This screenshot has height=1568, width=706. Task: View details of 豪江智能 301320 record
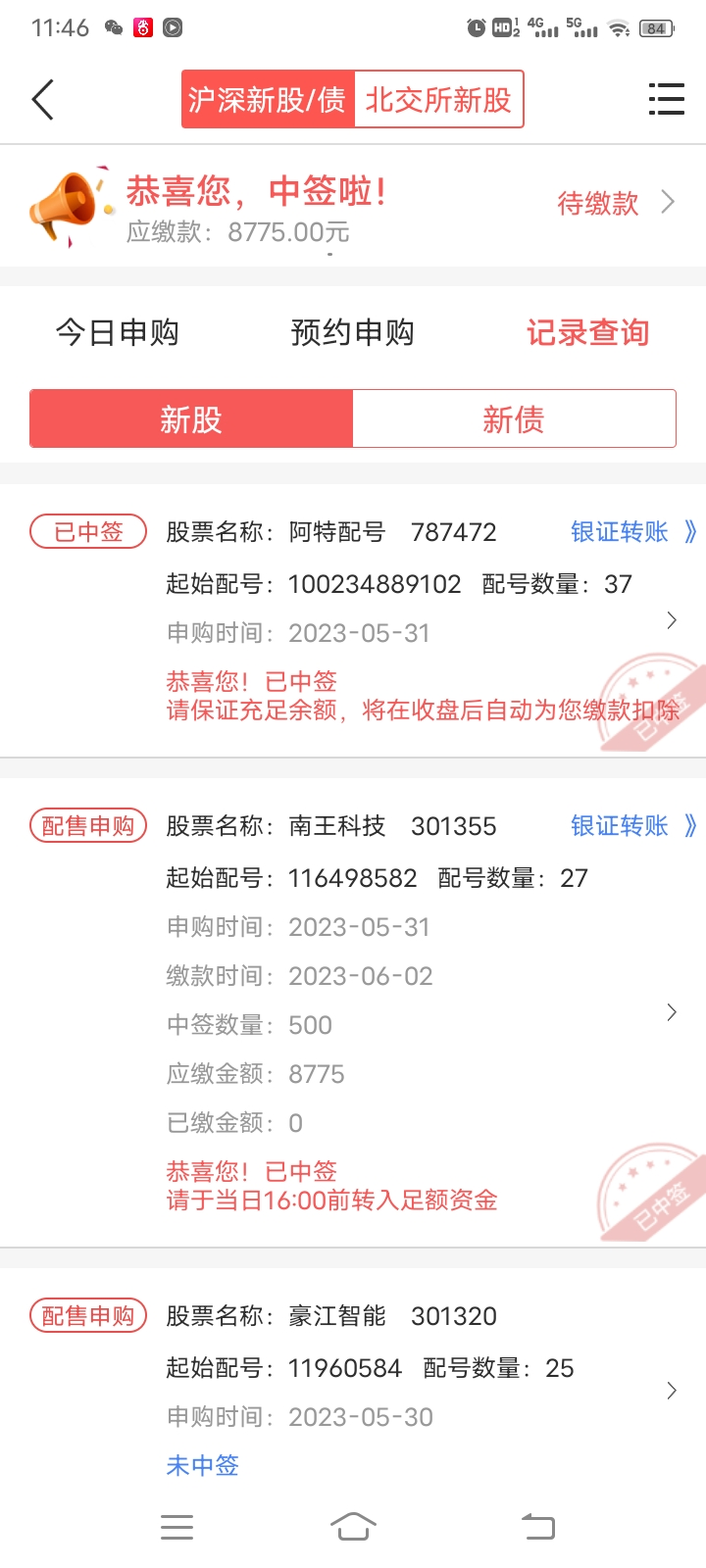pyautogui.click(x=672, y=1391)
